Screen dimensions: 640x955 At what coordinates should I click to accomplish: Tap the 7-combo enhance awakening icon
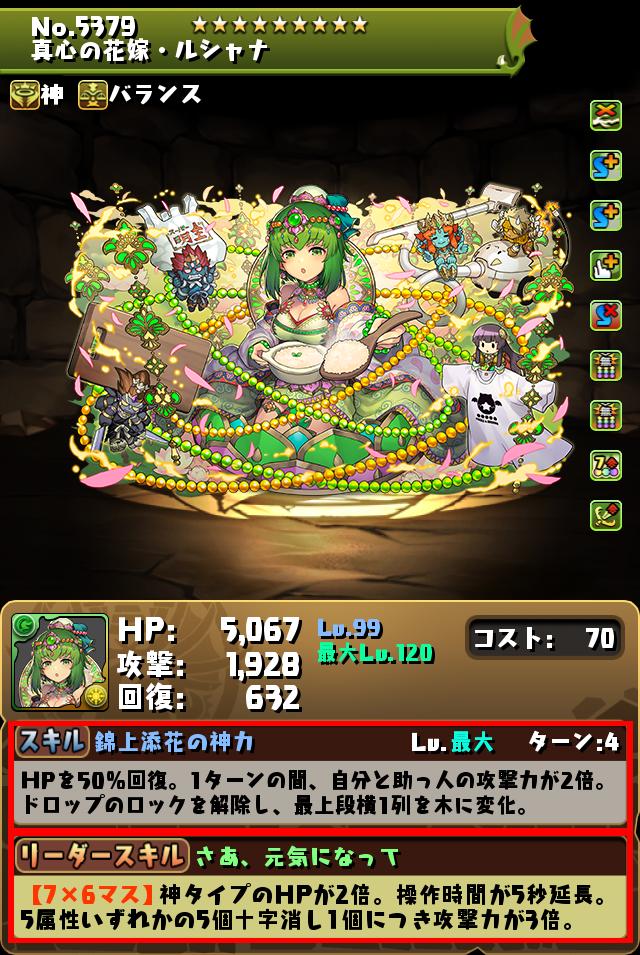(x=605, y=464)
